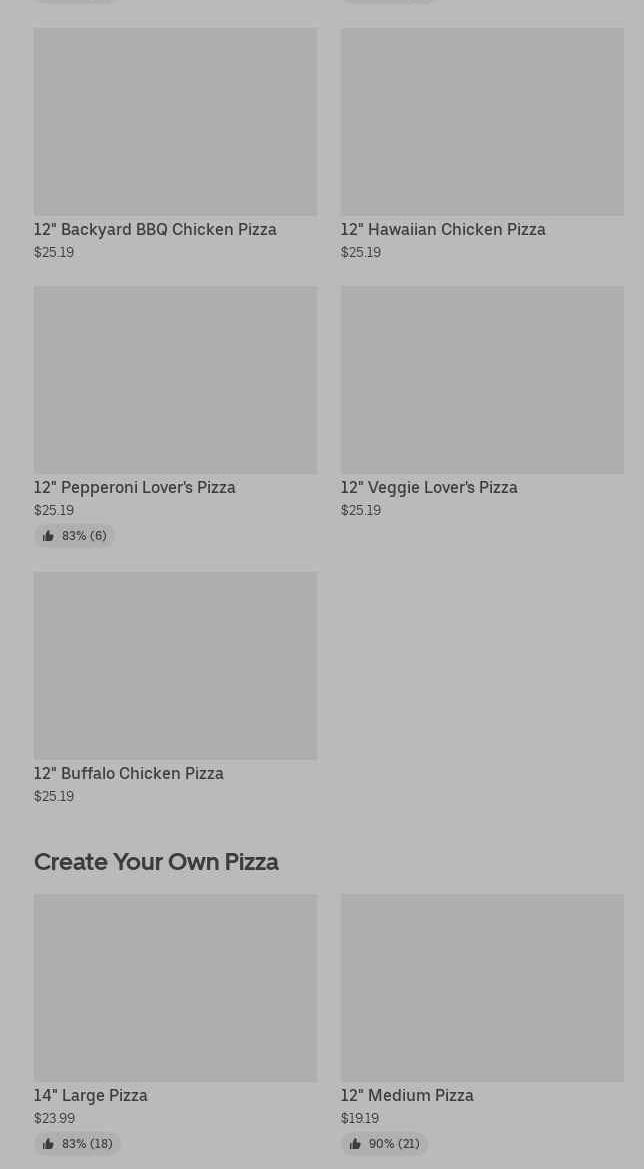Screen dimensions: 644x1169
Task: Open 12" Backyard BBQ Chicken Pizza item
Action: pyautogui.click(x=175, y=145)
